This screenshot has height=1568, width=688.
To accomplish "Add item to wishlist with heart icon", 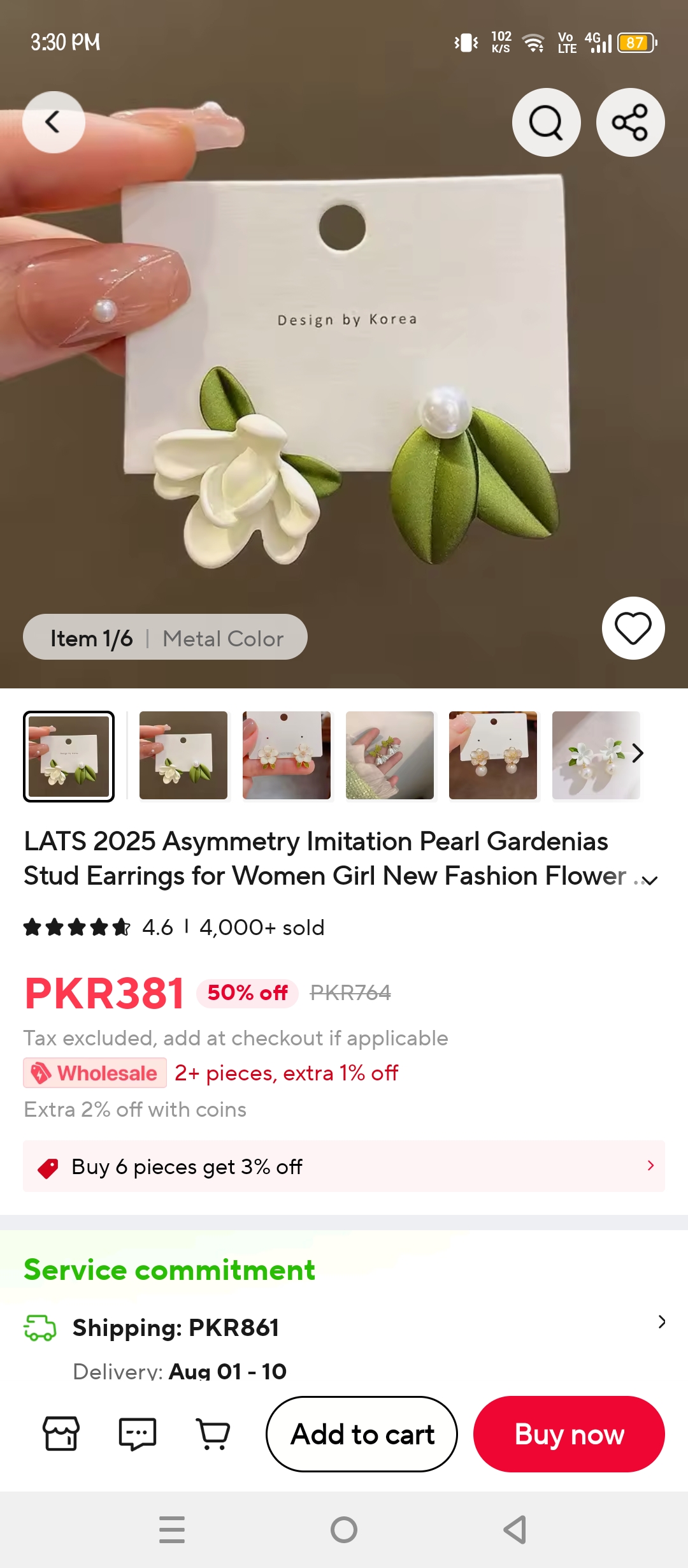I will (633, 628).
